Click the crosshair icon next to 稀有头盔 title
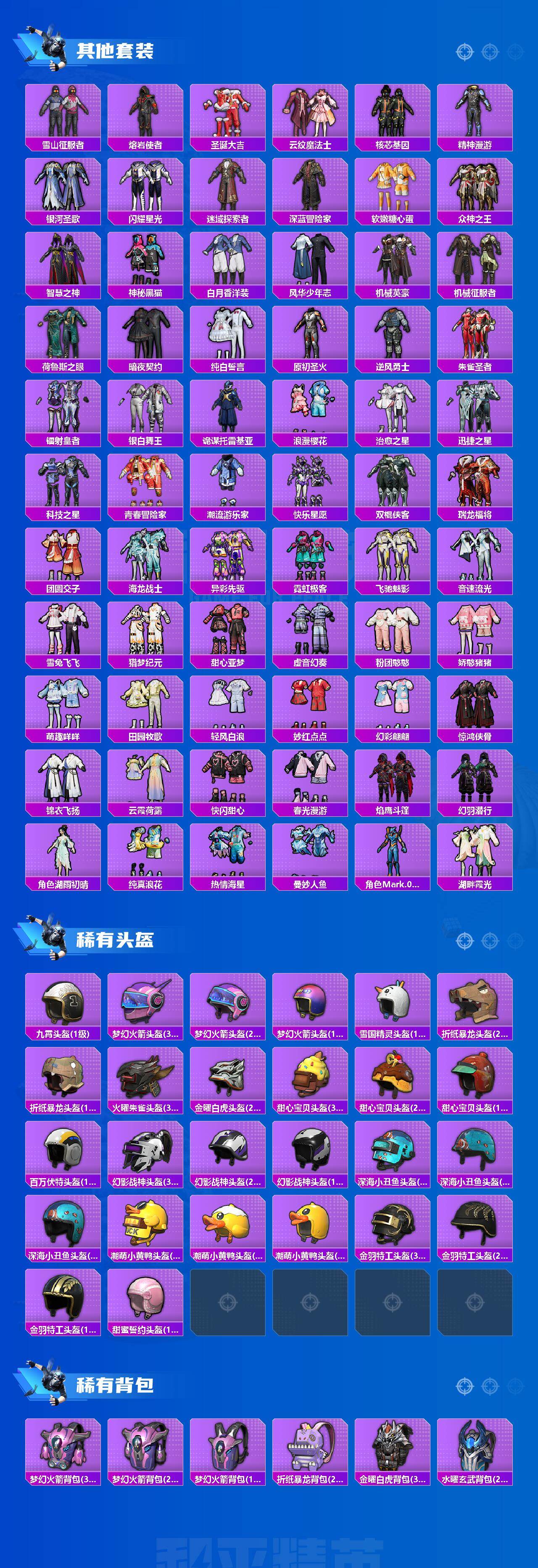538x1568 pixels. 466,940
